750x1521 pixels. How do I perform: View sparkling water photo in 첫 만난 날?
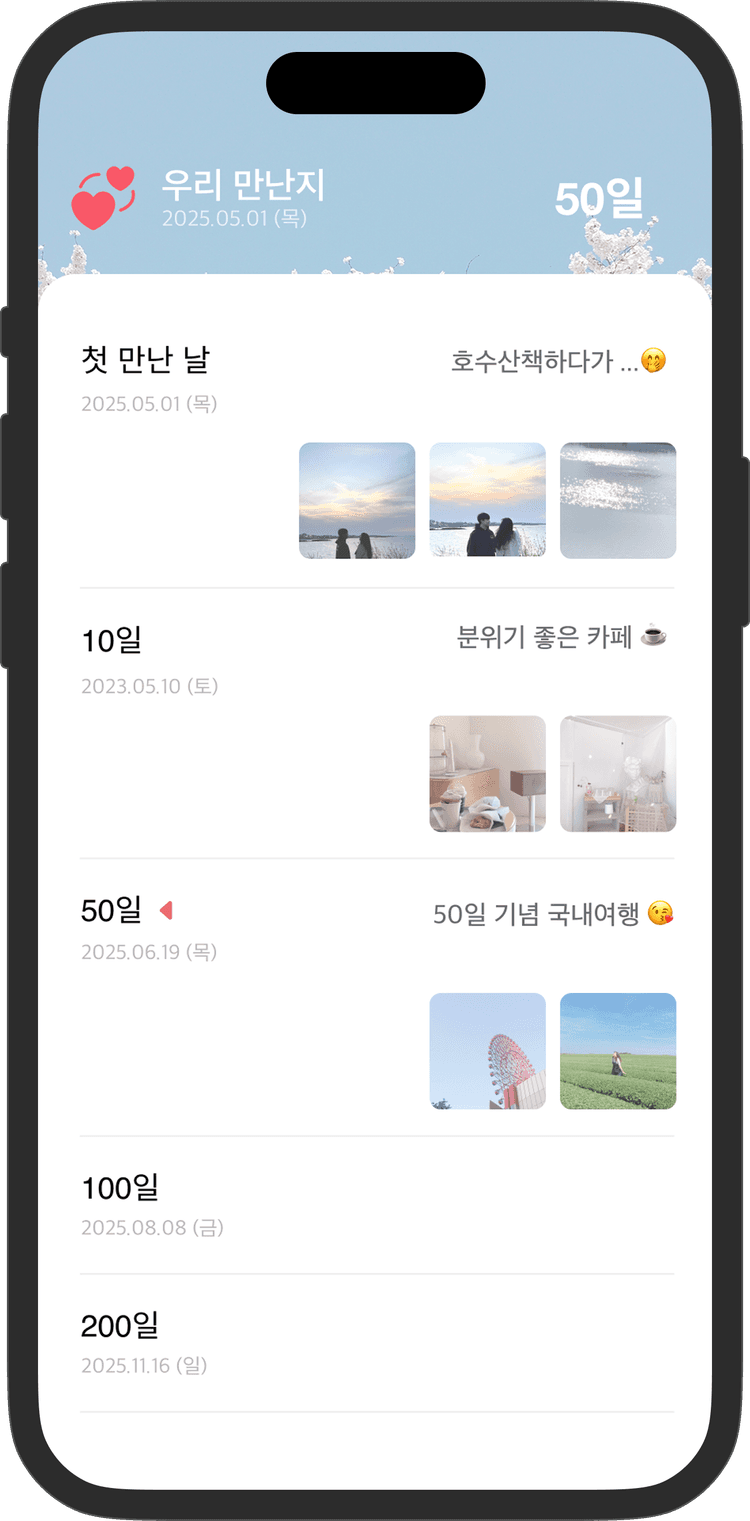(618, 500)
